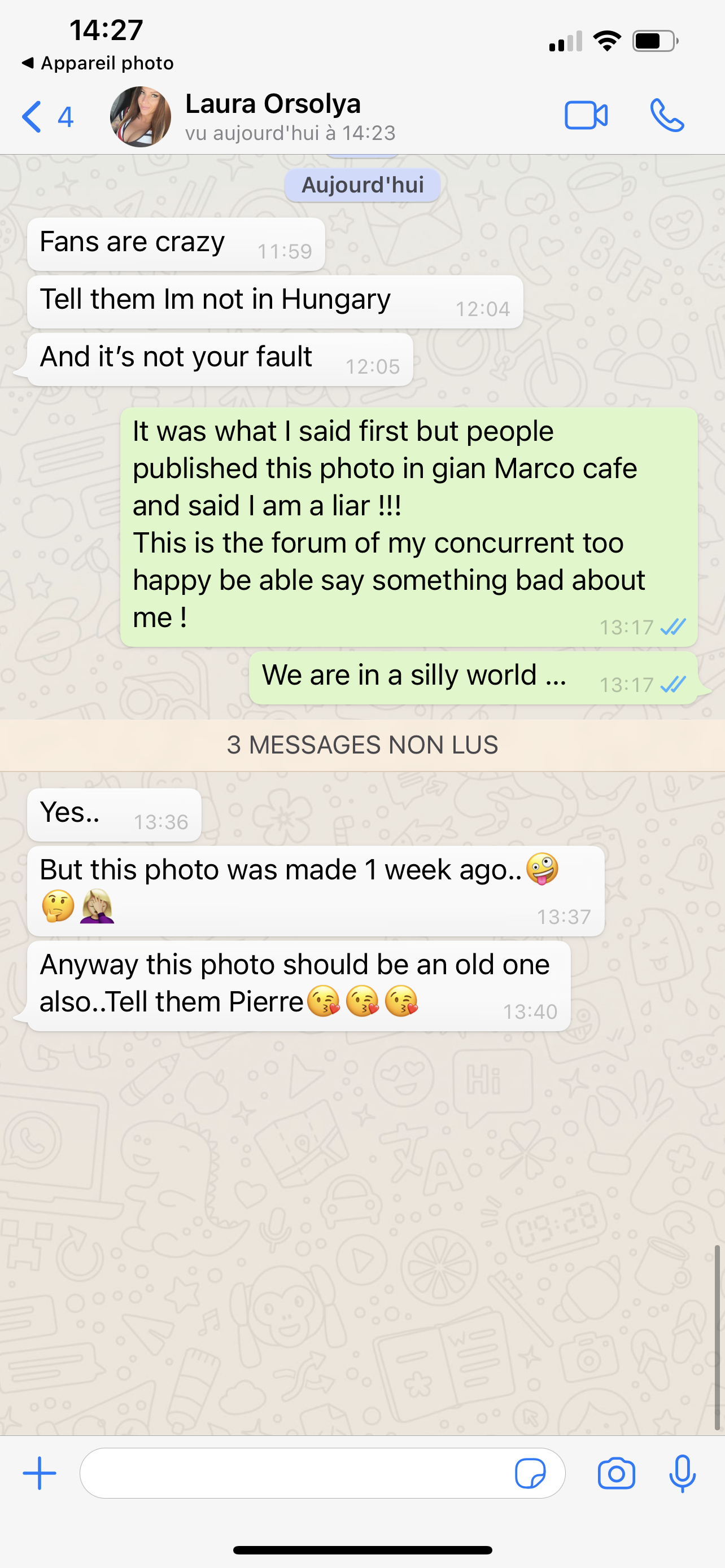Tap the microphone to record voice message

(683, 1474)
